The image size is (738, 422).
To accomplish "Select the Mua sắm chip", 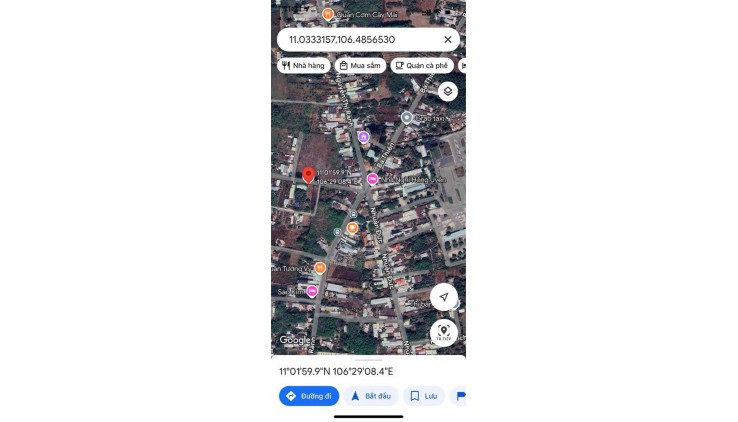I will click(x=360, y=65).
